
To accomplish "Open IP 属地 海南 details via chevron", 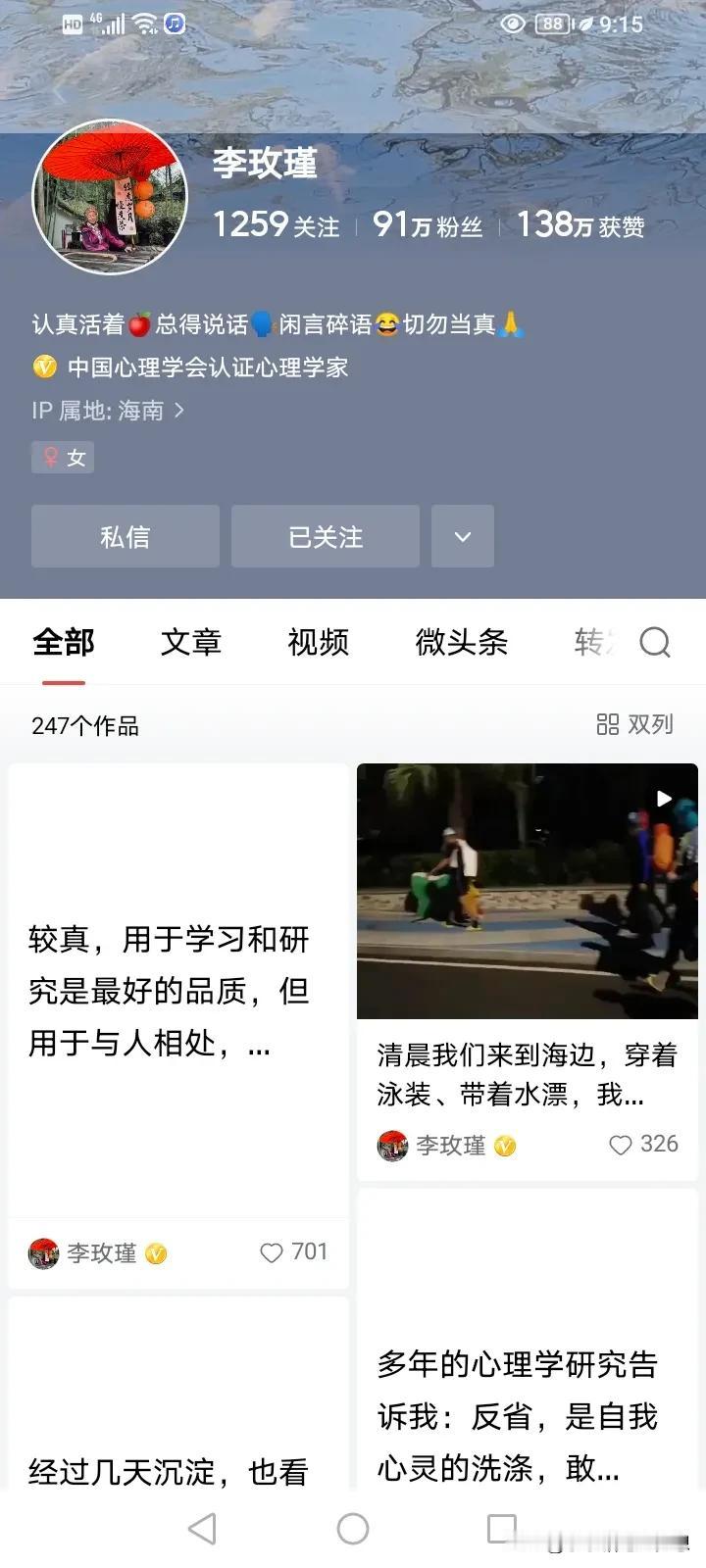I will coord(177,412).
